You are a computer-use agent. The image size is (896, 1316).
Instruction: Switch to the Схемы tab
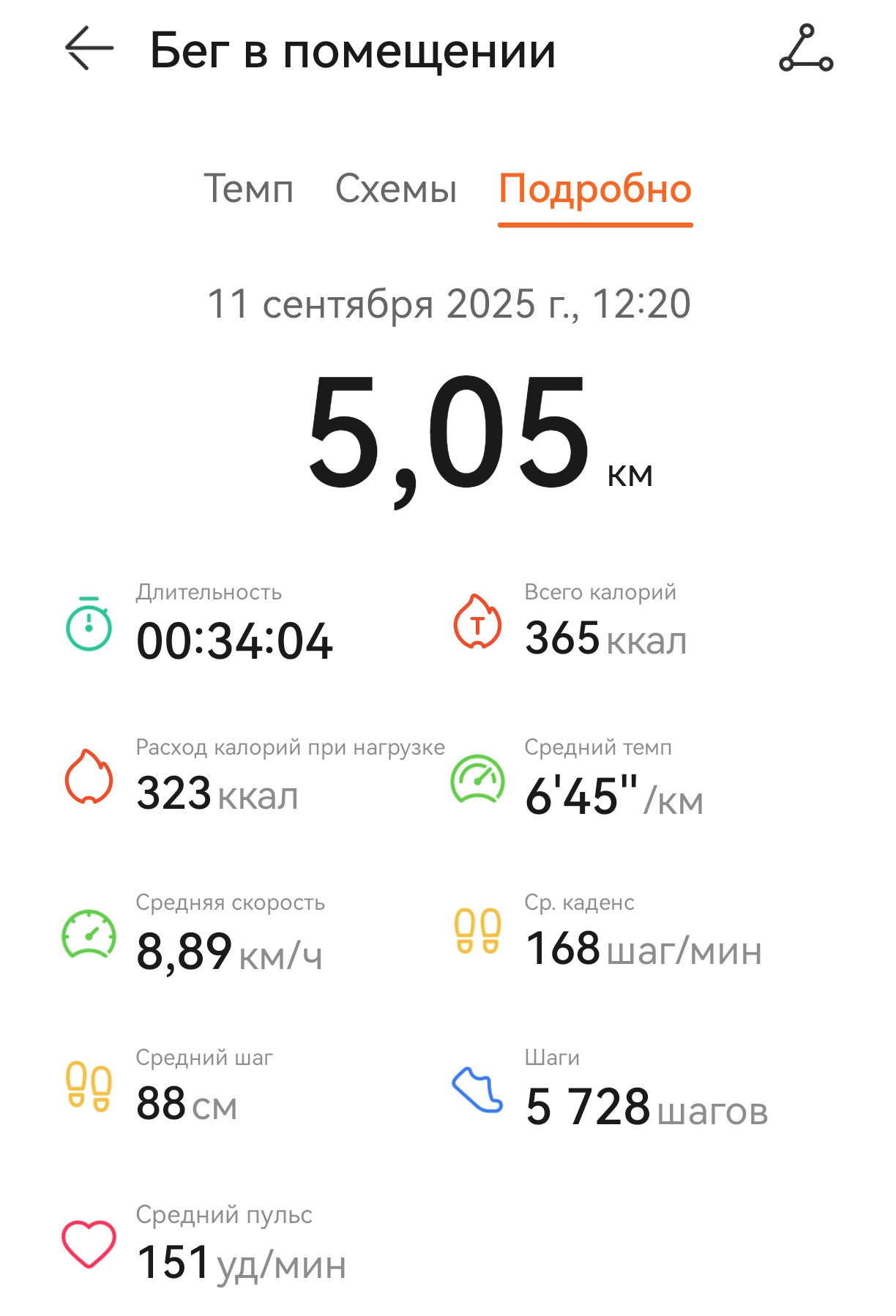point(396,189)
